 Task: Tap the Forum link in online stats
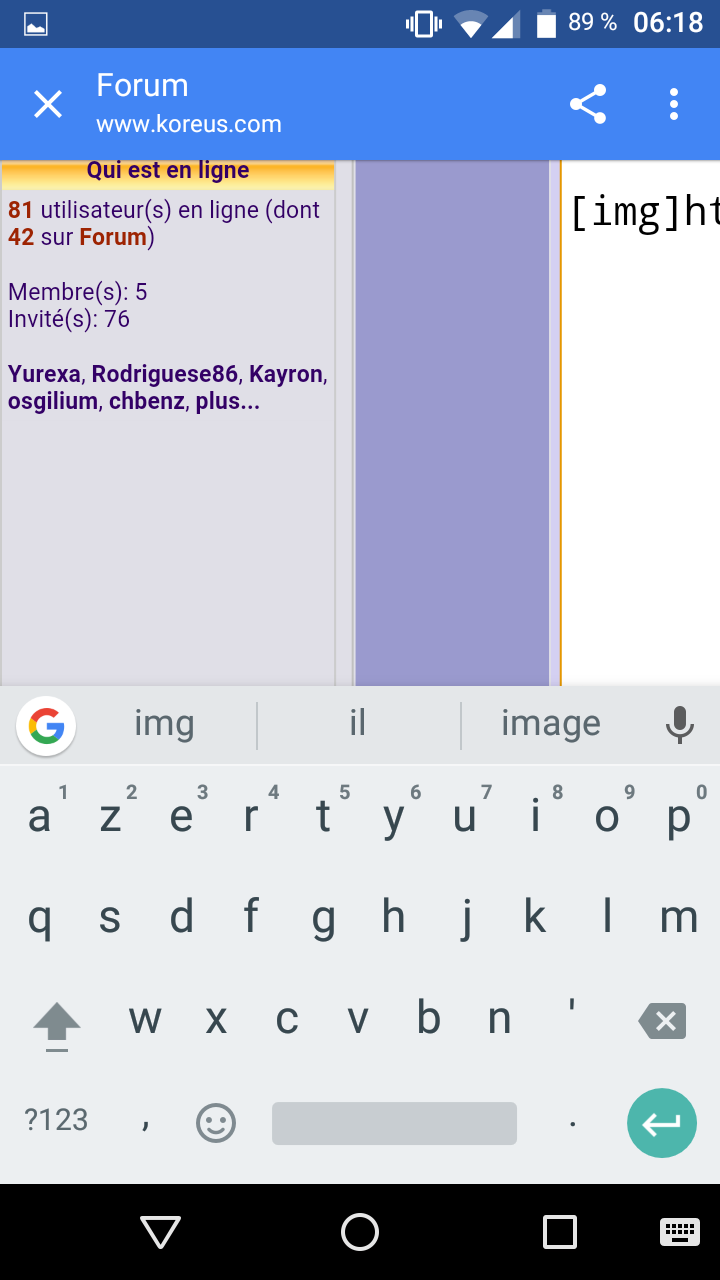(x=113, y=238)
